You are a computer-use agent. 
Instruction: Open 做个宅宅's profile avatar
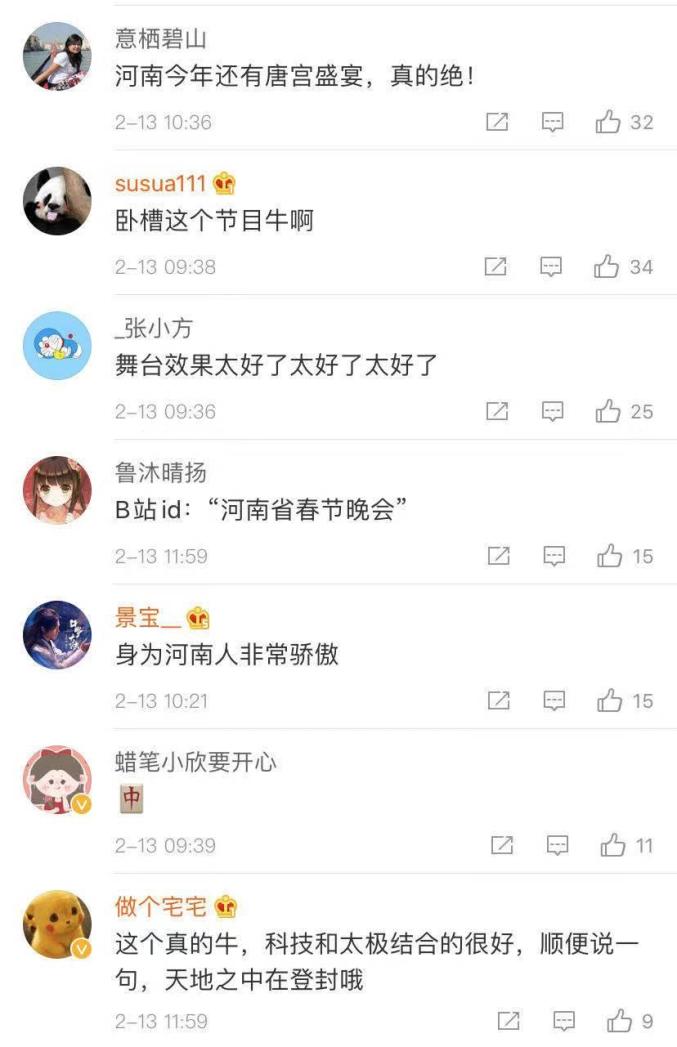[57, 924]
